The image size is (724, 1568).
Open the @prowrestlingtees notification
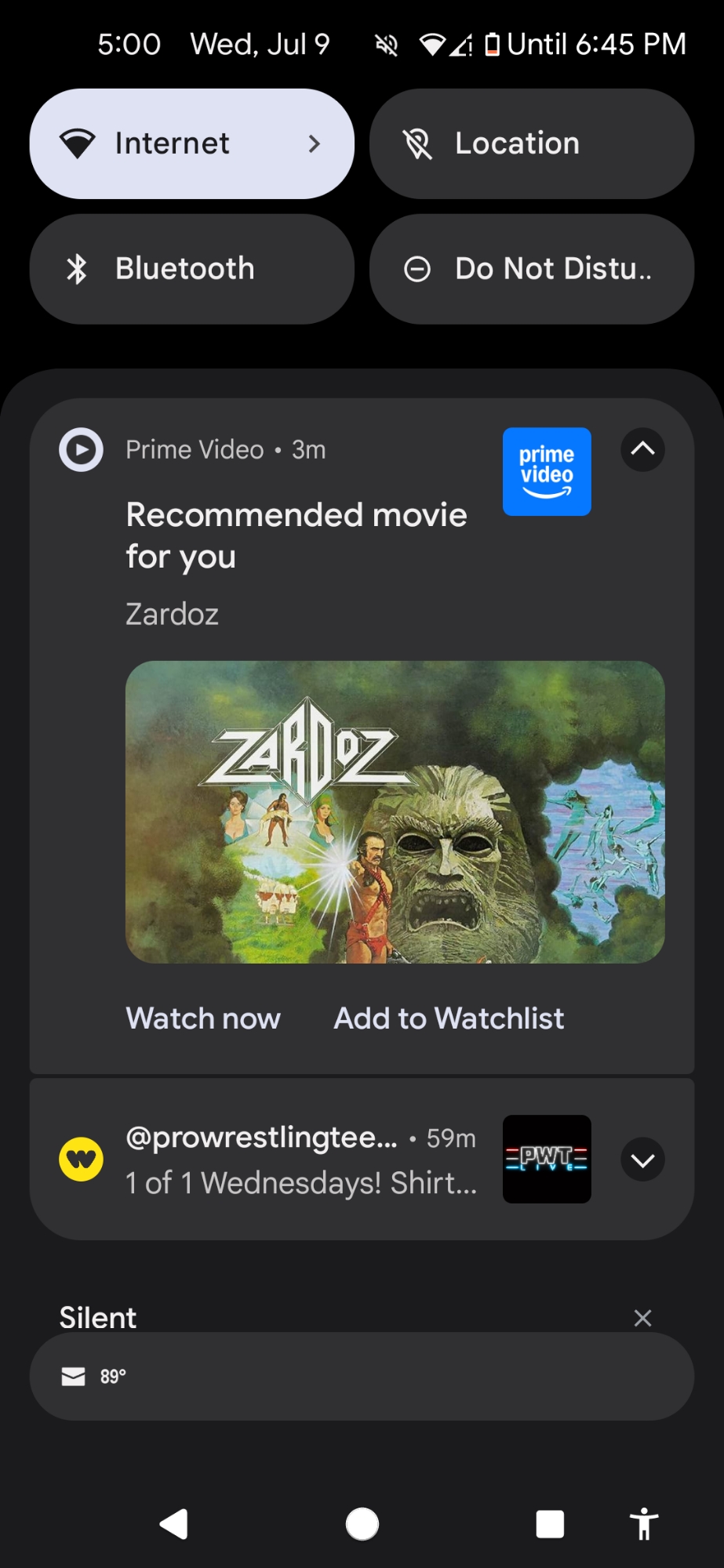(x=301, y=1160)
